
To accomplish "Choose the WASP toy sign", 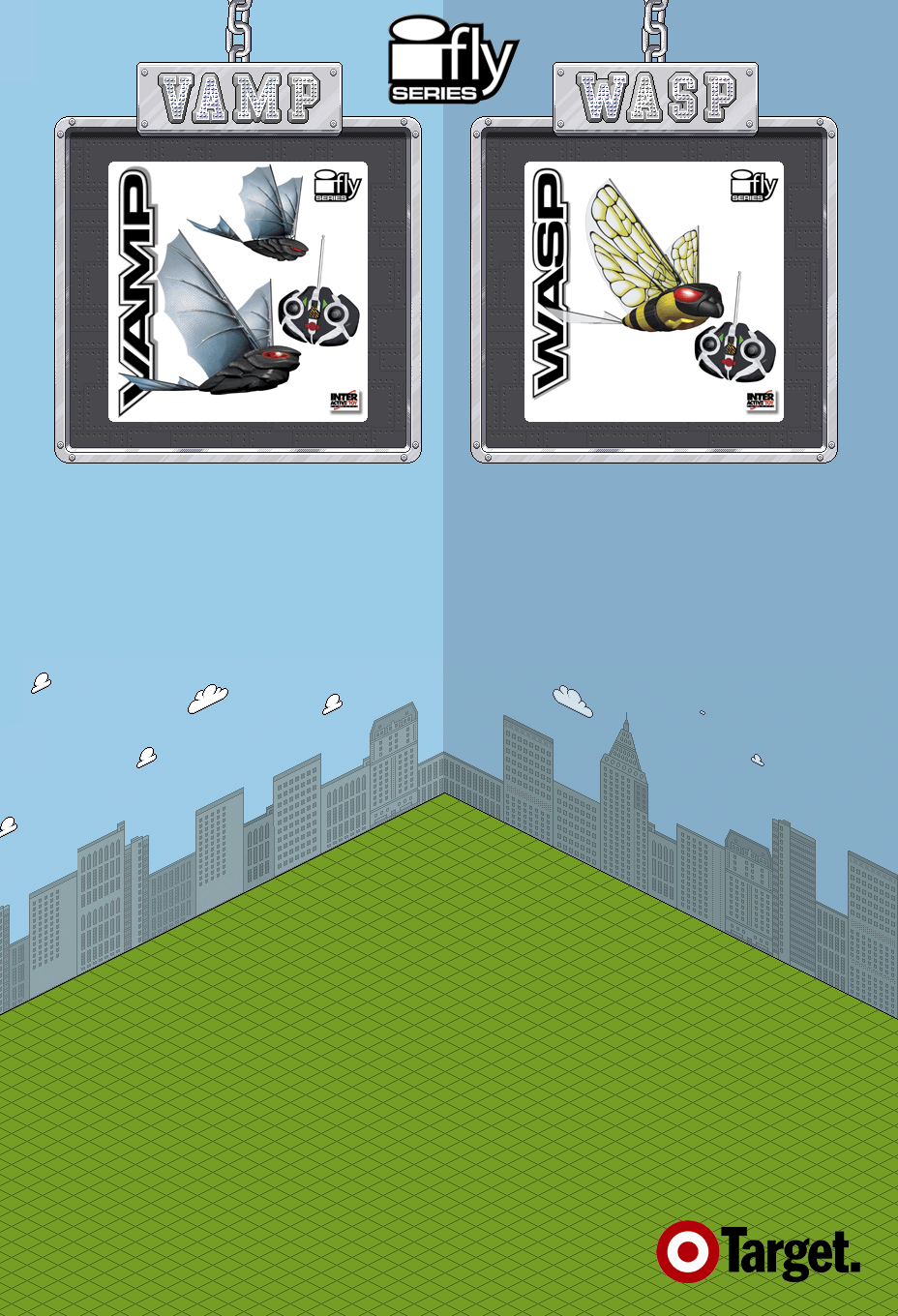I will (x=654, y=290).
